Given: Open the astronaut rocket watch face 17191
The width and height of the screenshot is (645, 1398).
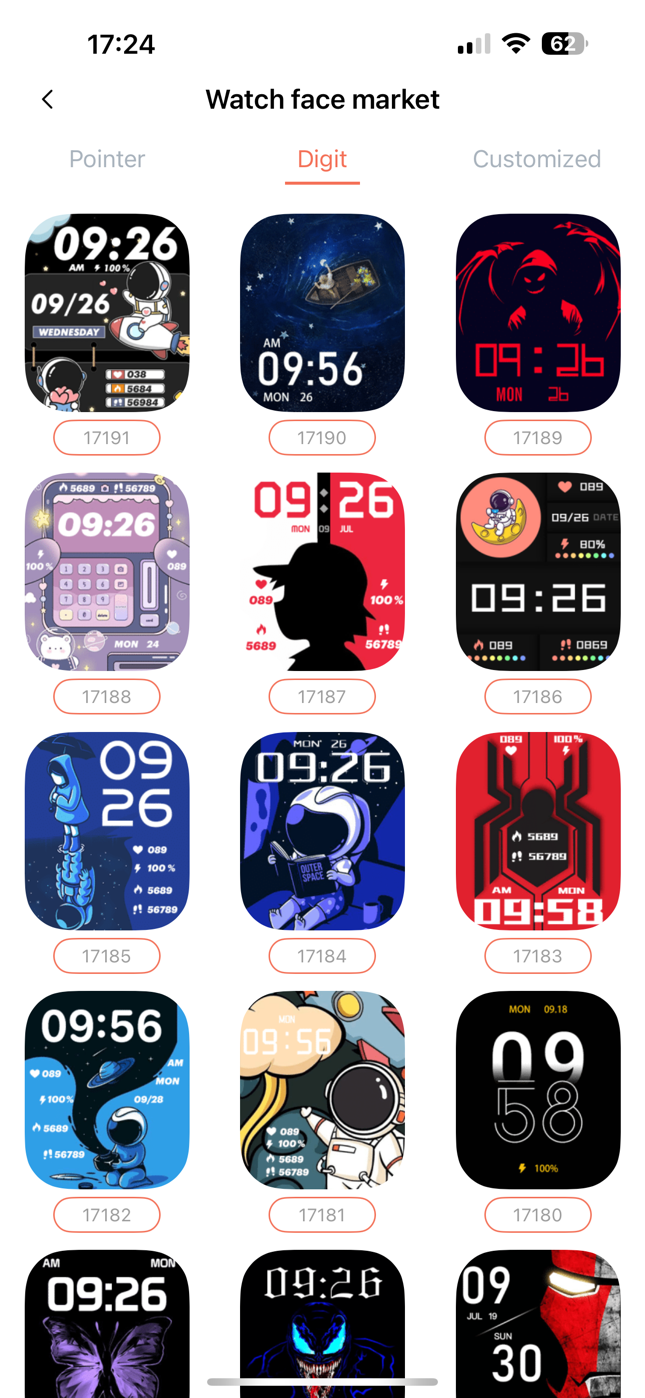Looking at the screenshot, I should 107,312.
